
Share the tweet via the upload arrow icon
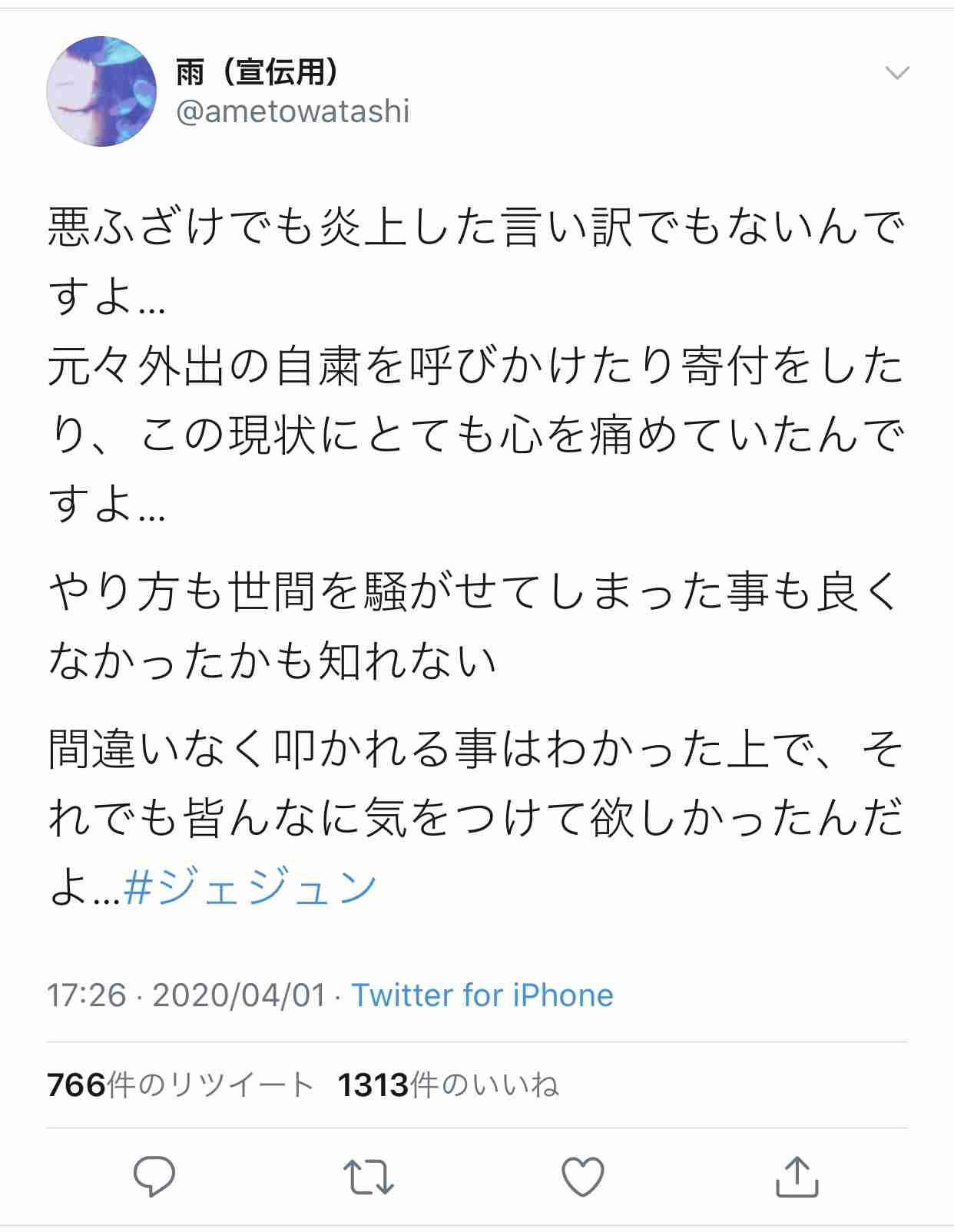point(797,1177)
